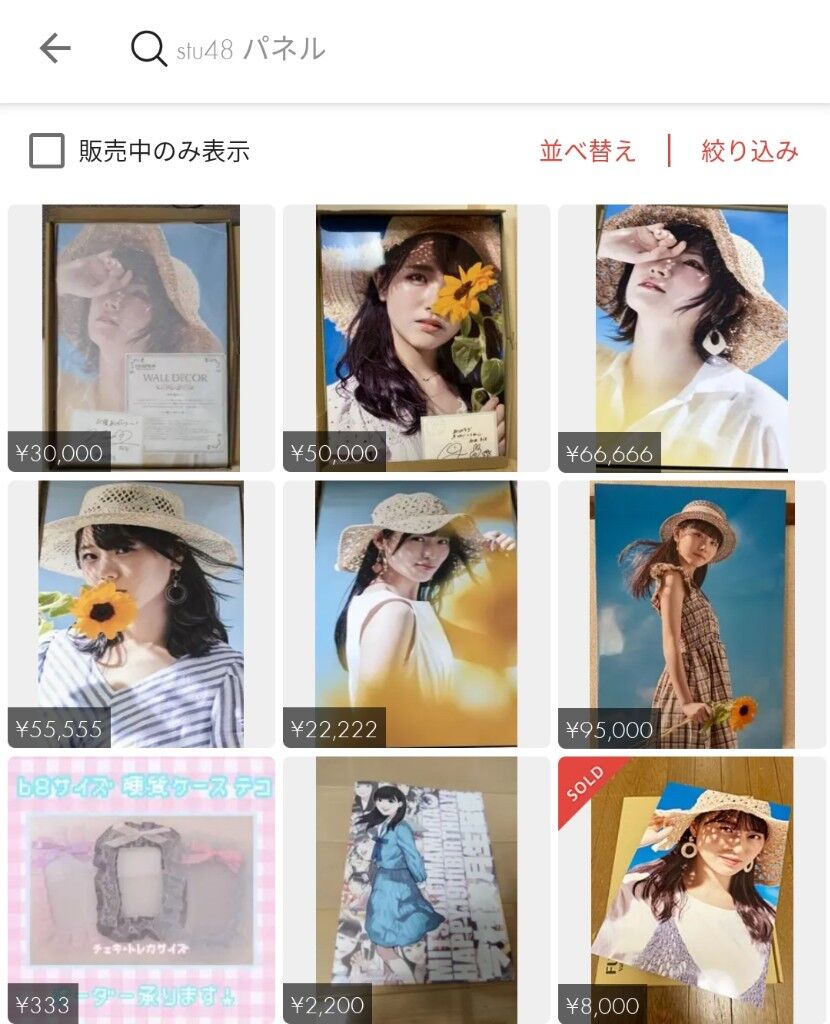Open the ¥30,000 panel listing

pos(141,338)
